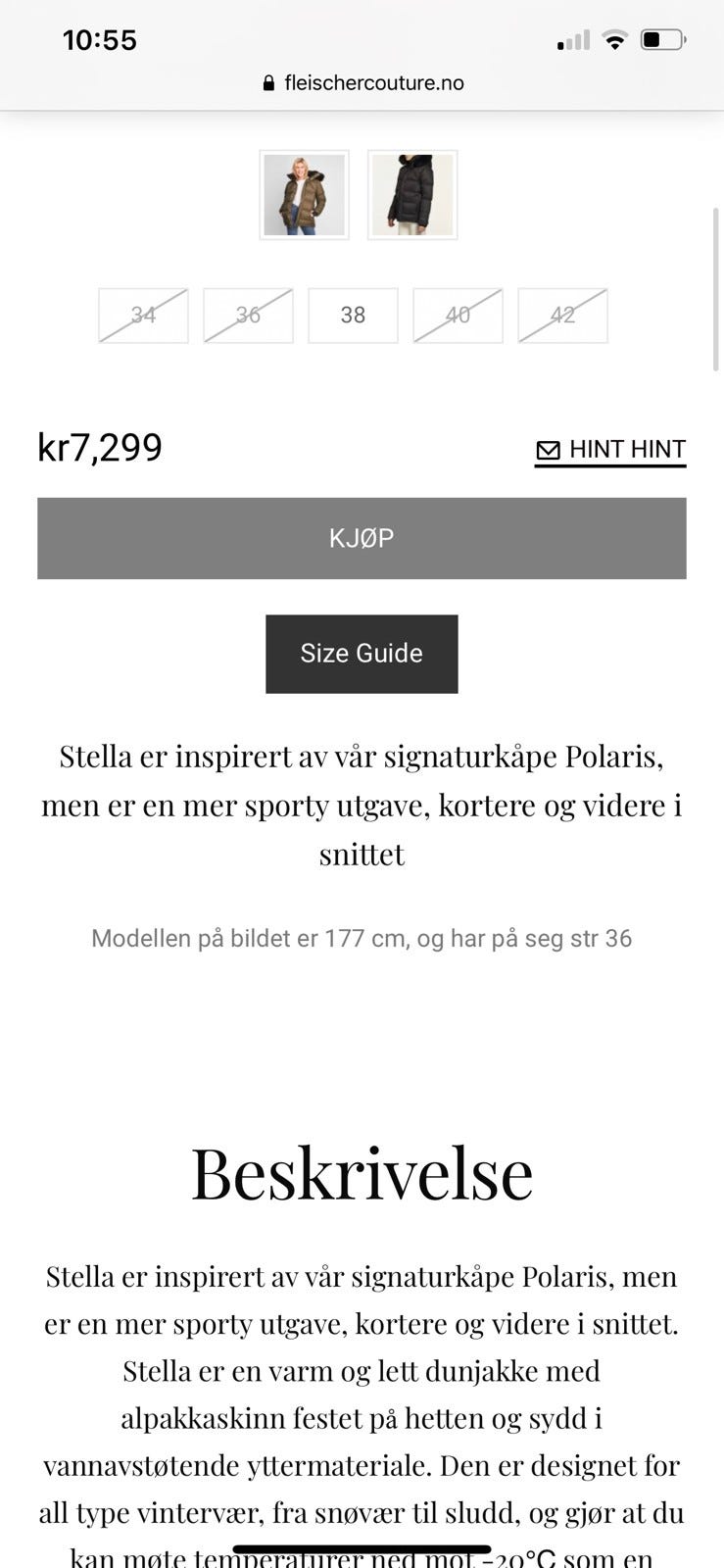Image resolution: width=724 pixels, height=1568 pixels.
Task: Tap the struck-through size 40 option
Action: [x=458, y=315]
